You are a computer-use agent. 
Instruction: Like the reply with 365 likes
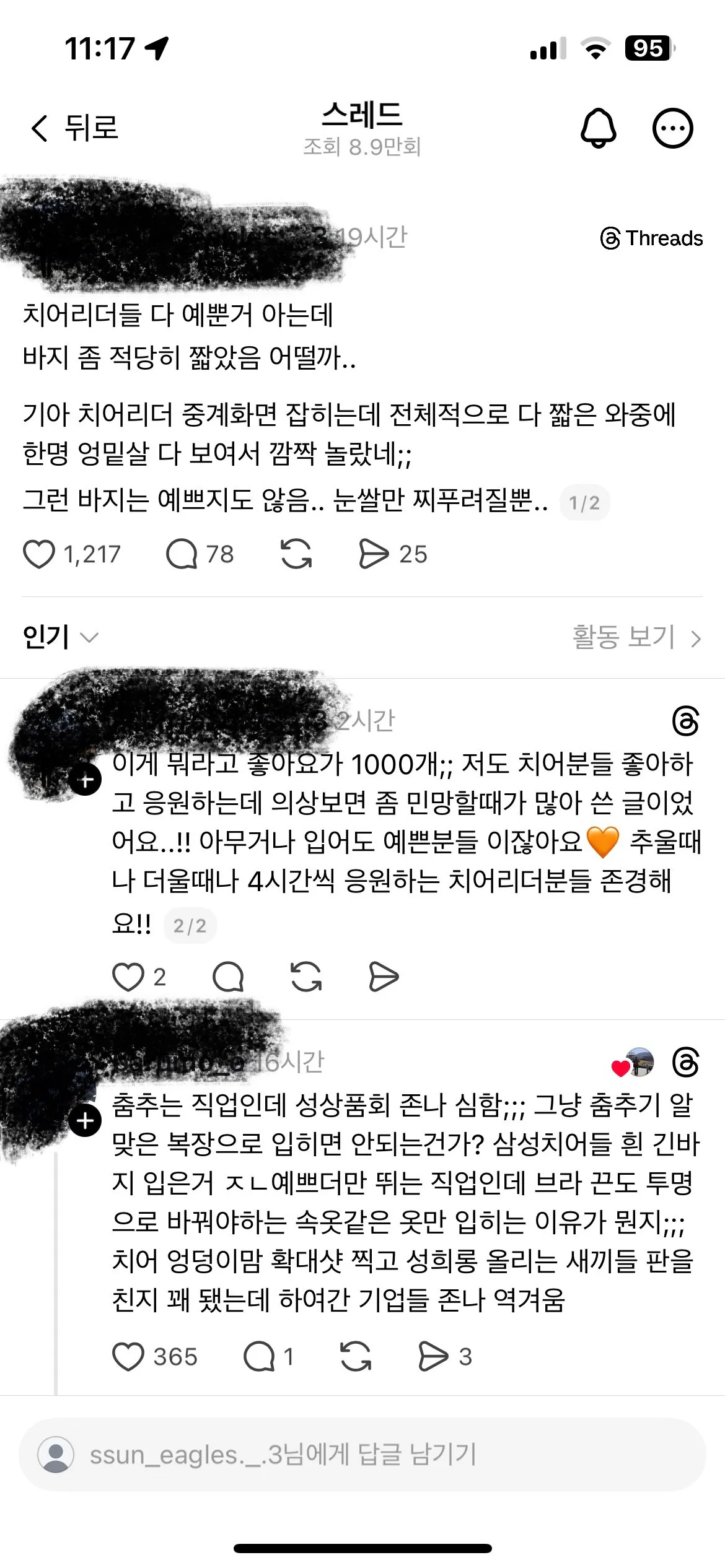(128, 1357)
